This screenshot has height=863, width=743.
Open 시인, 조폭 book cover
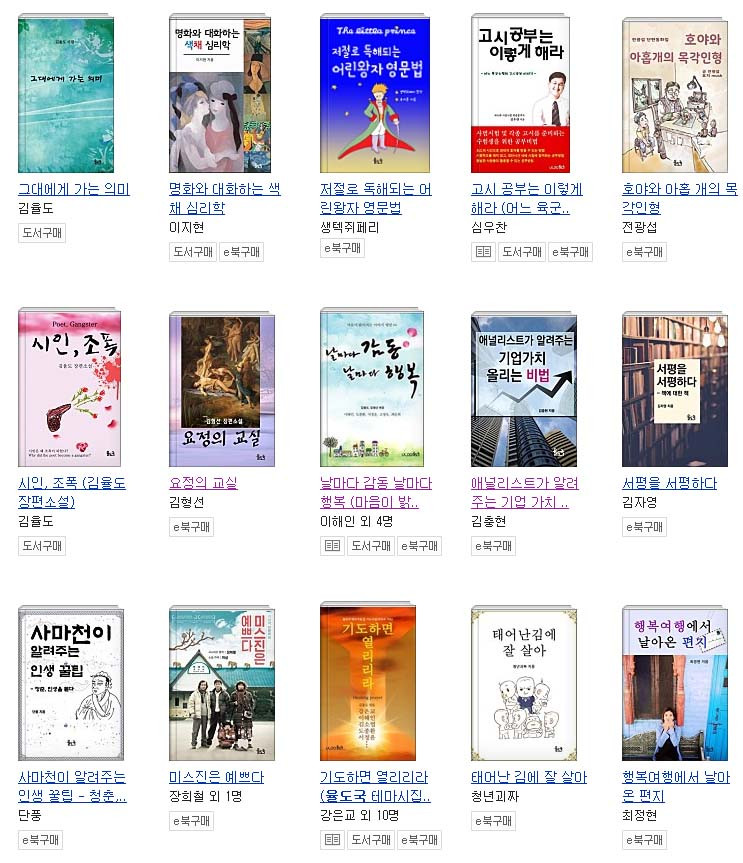pyautogui.click(x=69, y=389)
